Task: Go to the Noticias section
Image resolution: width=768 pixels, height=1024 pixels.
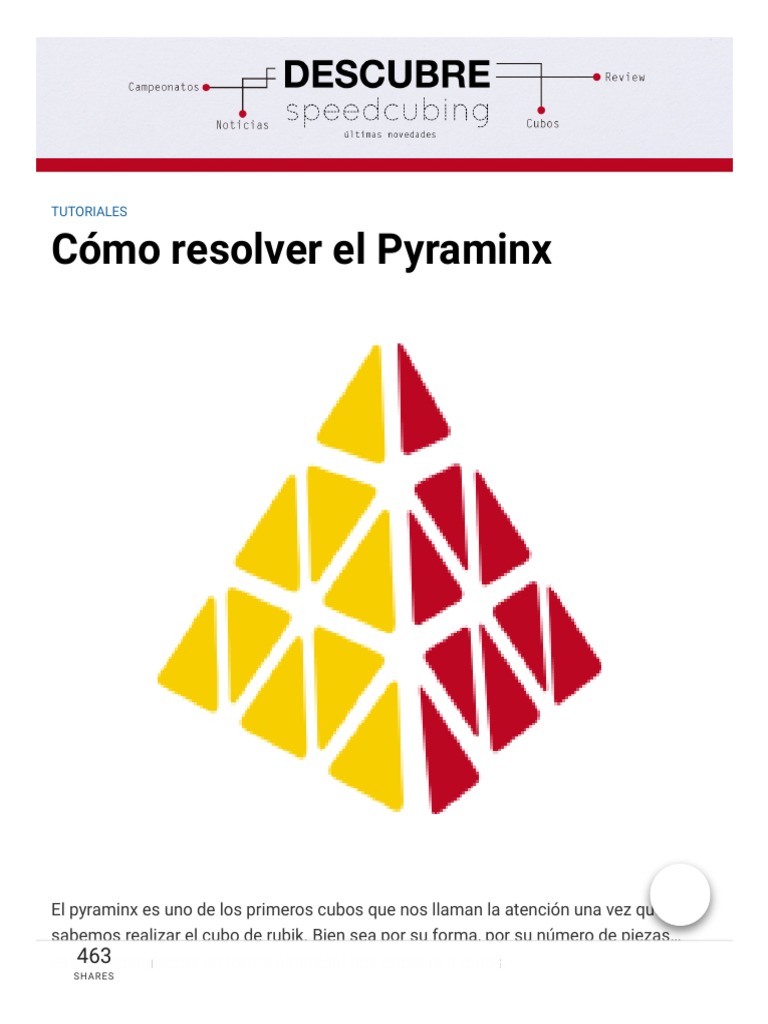Action: (x=242, y=125)
